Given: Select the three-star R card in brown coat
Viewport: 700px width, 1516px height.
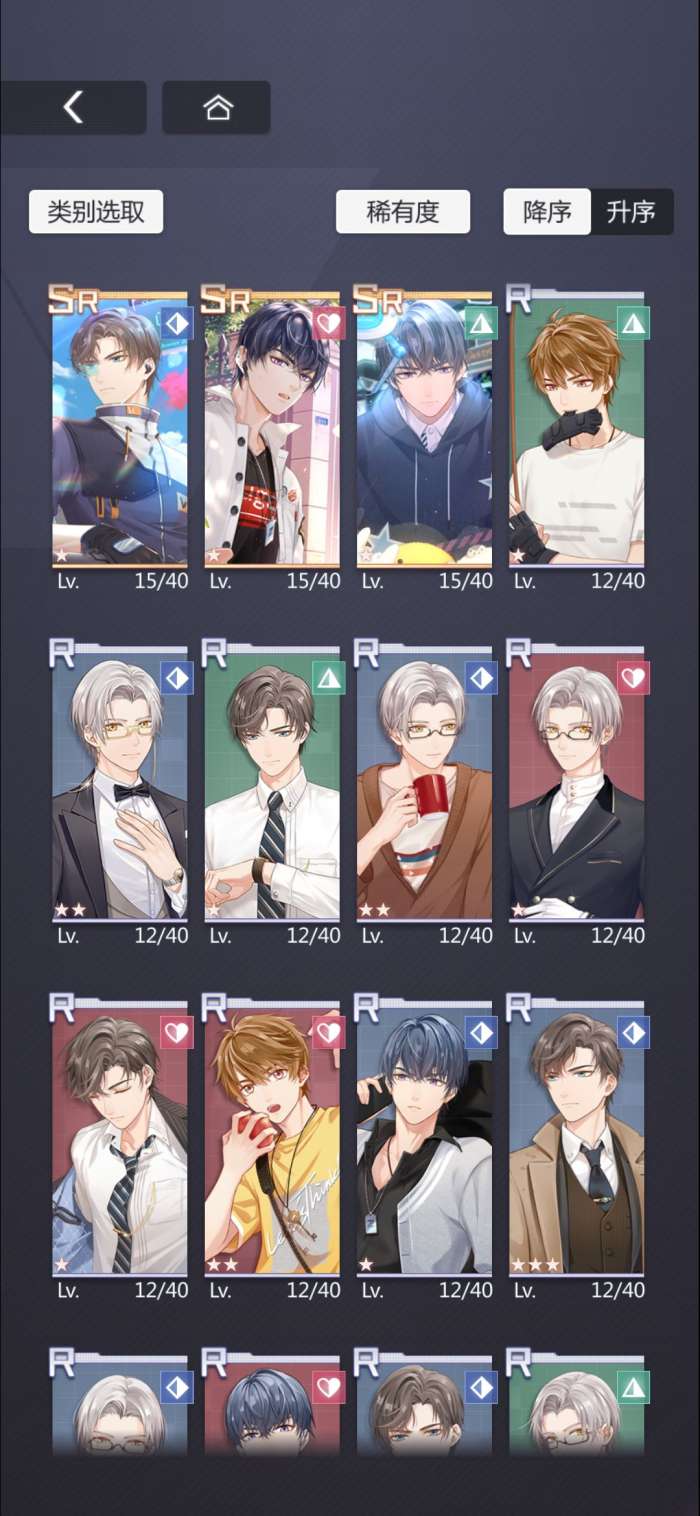Looking at the screenshot, I should coord(577,1142).
